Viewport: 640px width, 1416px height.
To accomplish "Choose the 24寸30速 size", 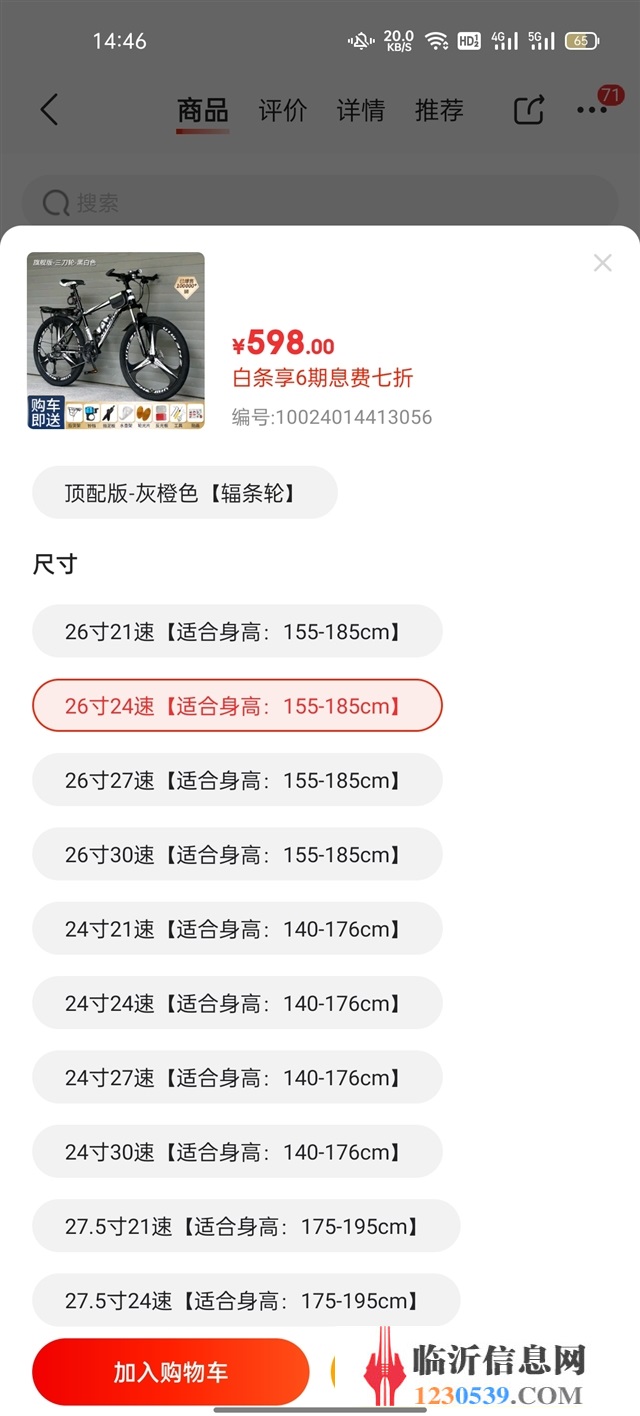I will (x=237, y=1152).
